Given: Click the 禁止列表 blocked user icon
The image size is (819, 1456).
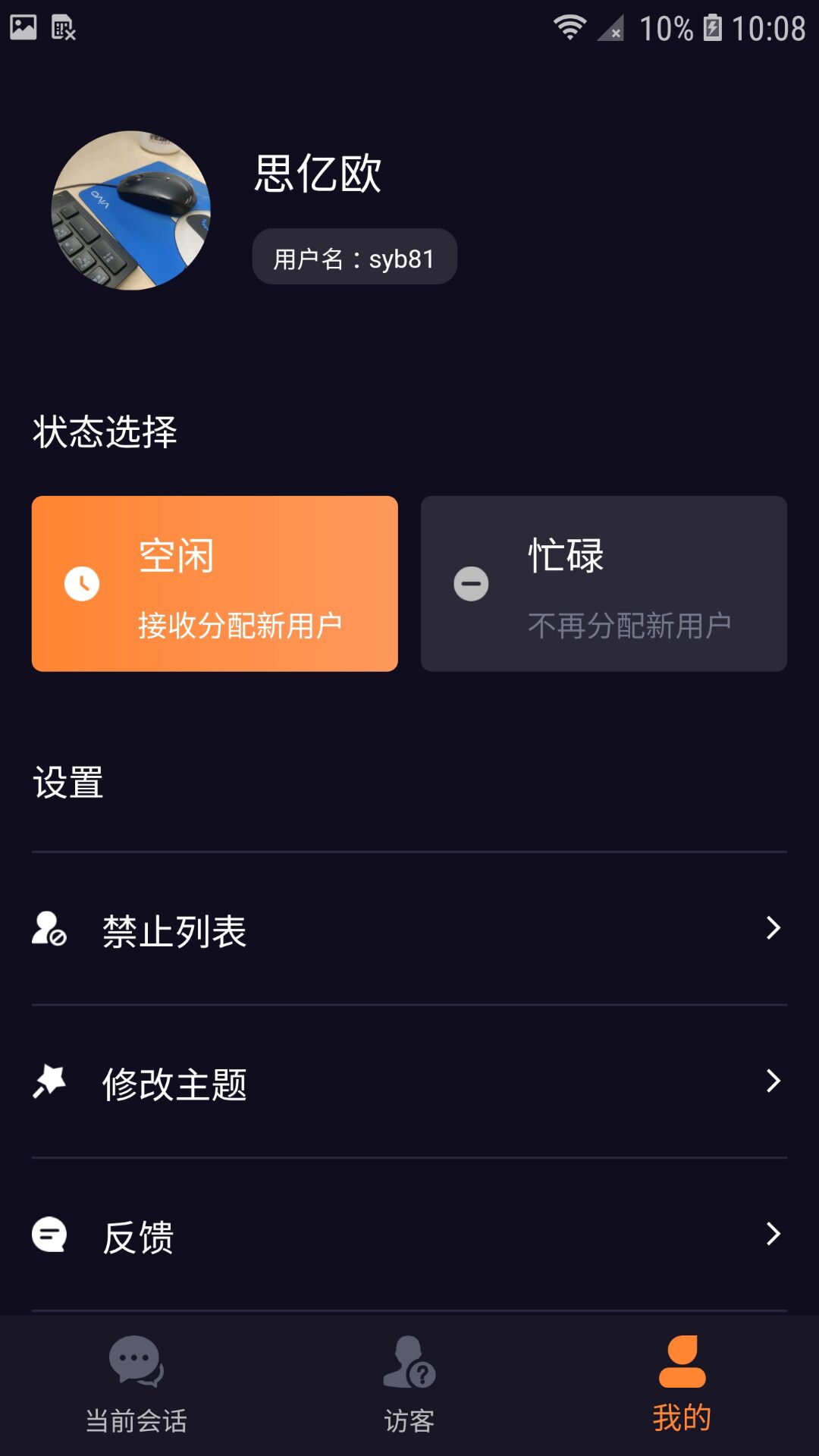Looking at the screenshot, I should pyautogui.click(x=49, y=927).
